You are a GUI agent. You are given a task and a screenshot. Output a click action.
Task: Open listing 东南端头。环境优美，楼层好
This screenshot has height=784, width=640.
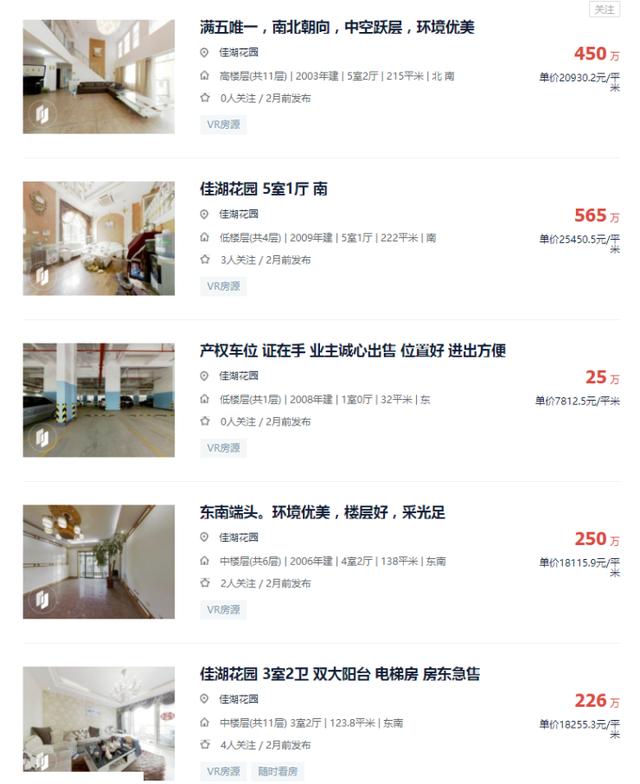pos(322,512)
